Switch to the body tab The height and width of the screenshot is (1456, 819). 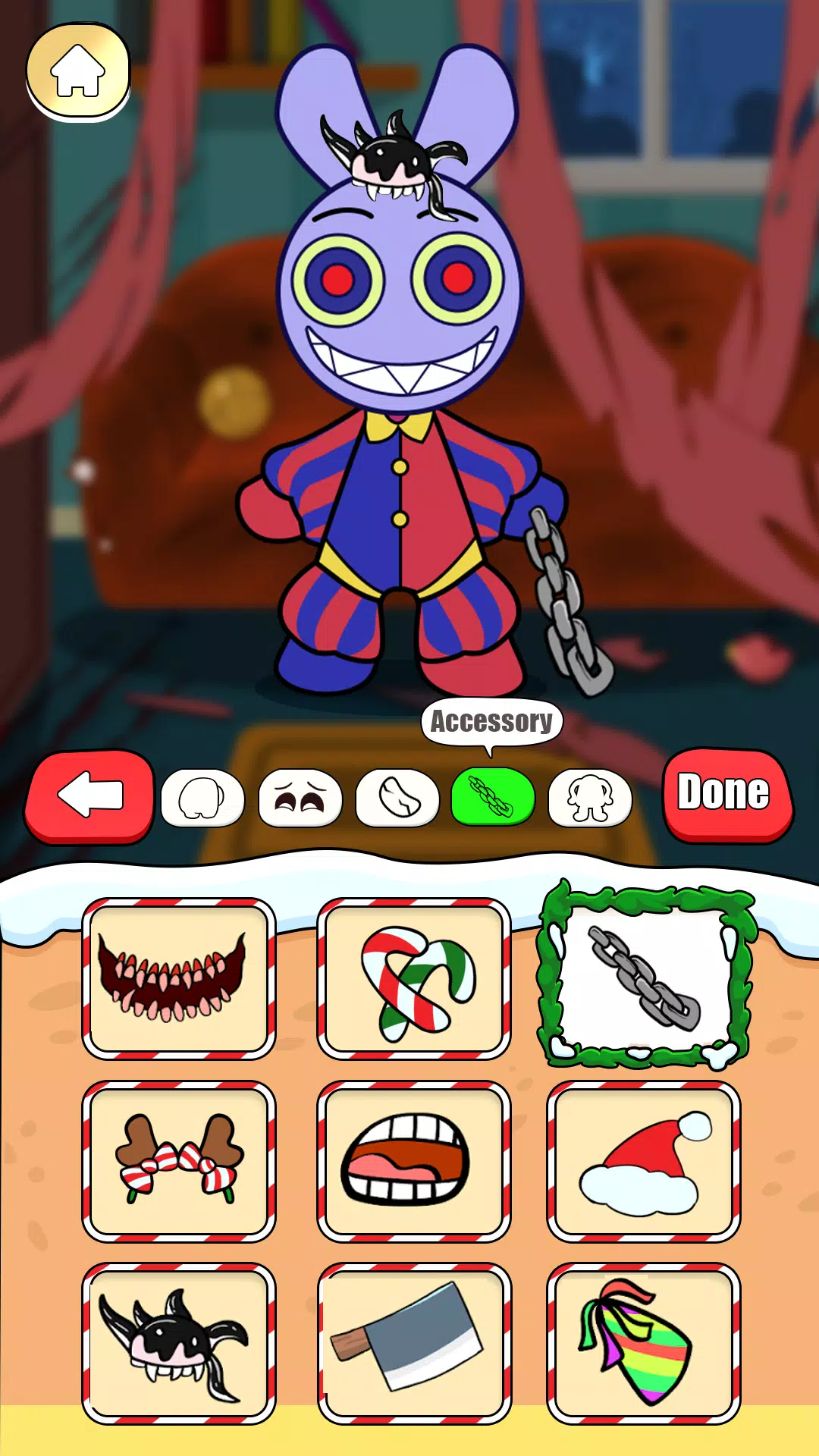(590, 799)
